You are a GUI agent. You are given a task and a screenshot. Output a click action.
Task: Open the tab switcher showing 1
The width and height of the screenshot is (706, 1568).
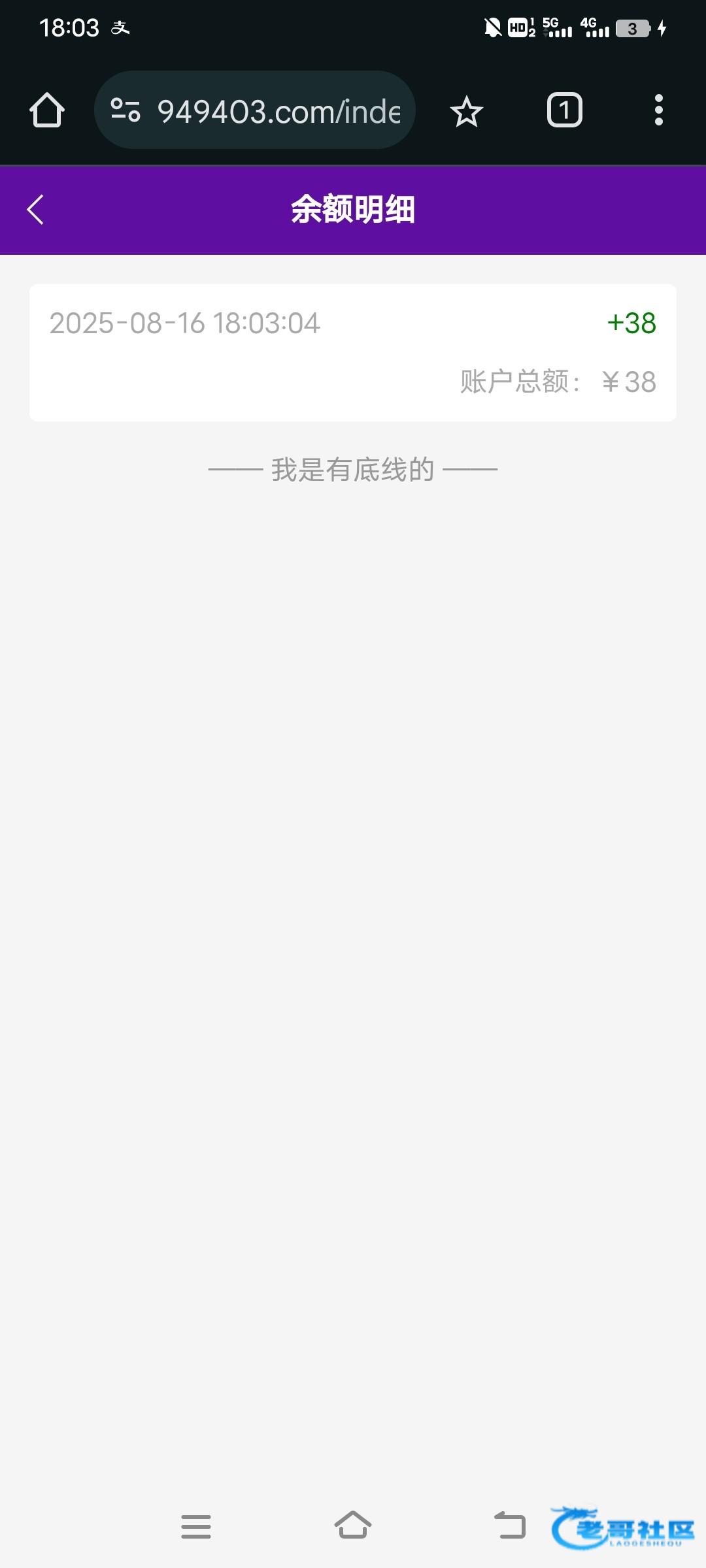[565, 110]
